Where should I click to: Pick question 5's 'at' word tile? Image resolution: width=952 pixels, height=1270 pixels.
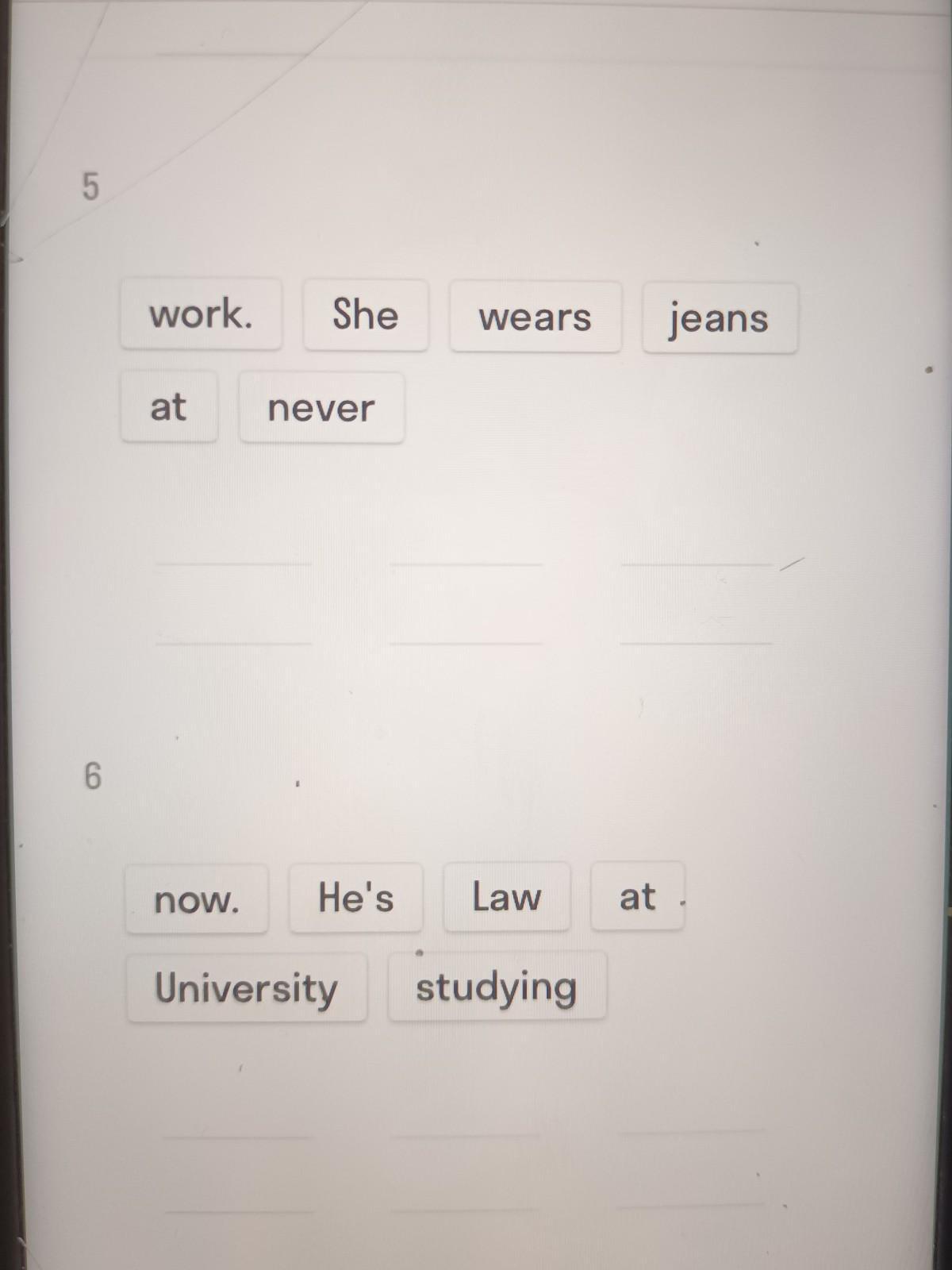tap(168, 407)
